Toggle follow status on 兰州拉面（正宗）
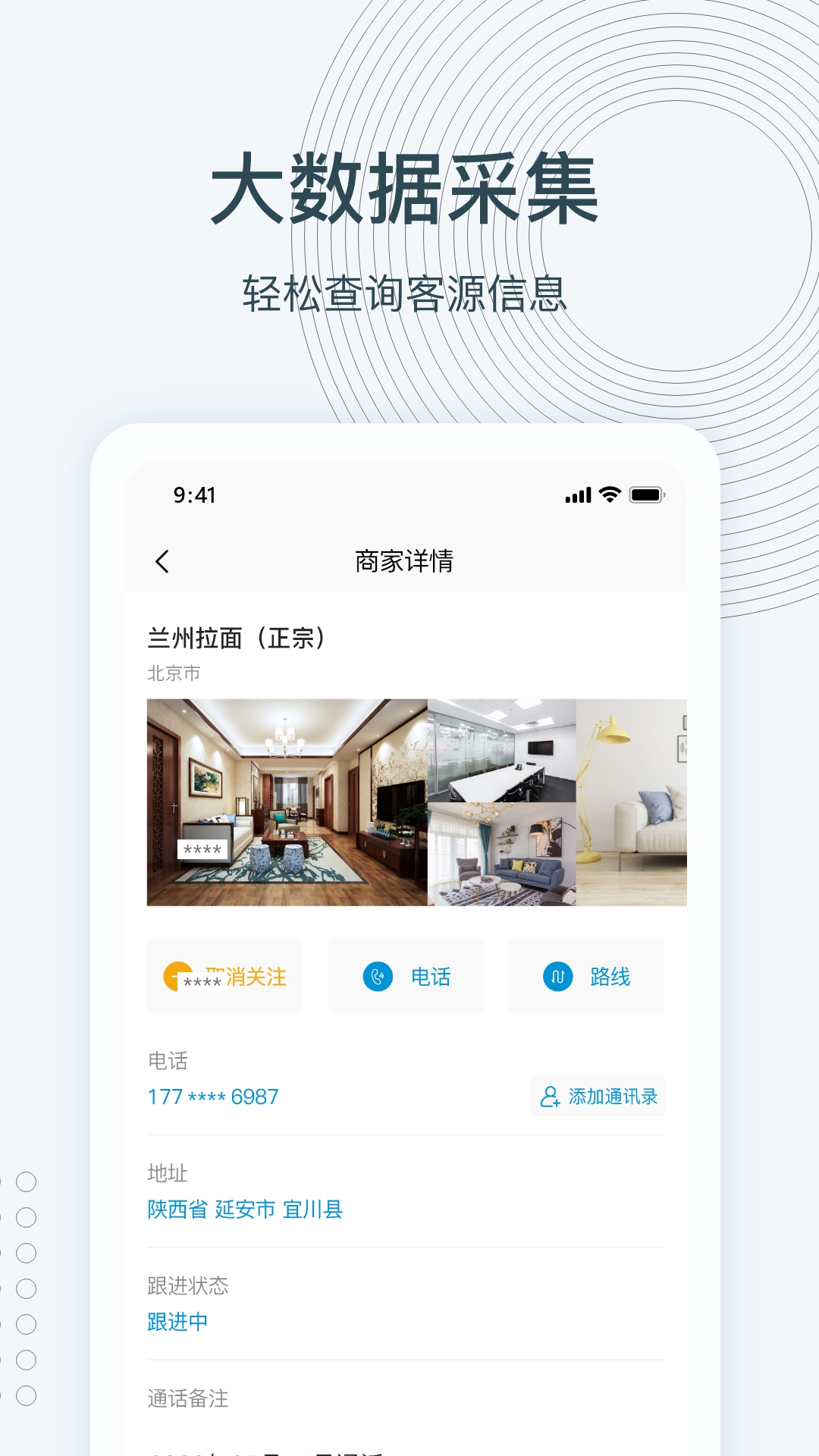This screenshot has height=1456, width=819. tap(224, 977)
